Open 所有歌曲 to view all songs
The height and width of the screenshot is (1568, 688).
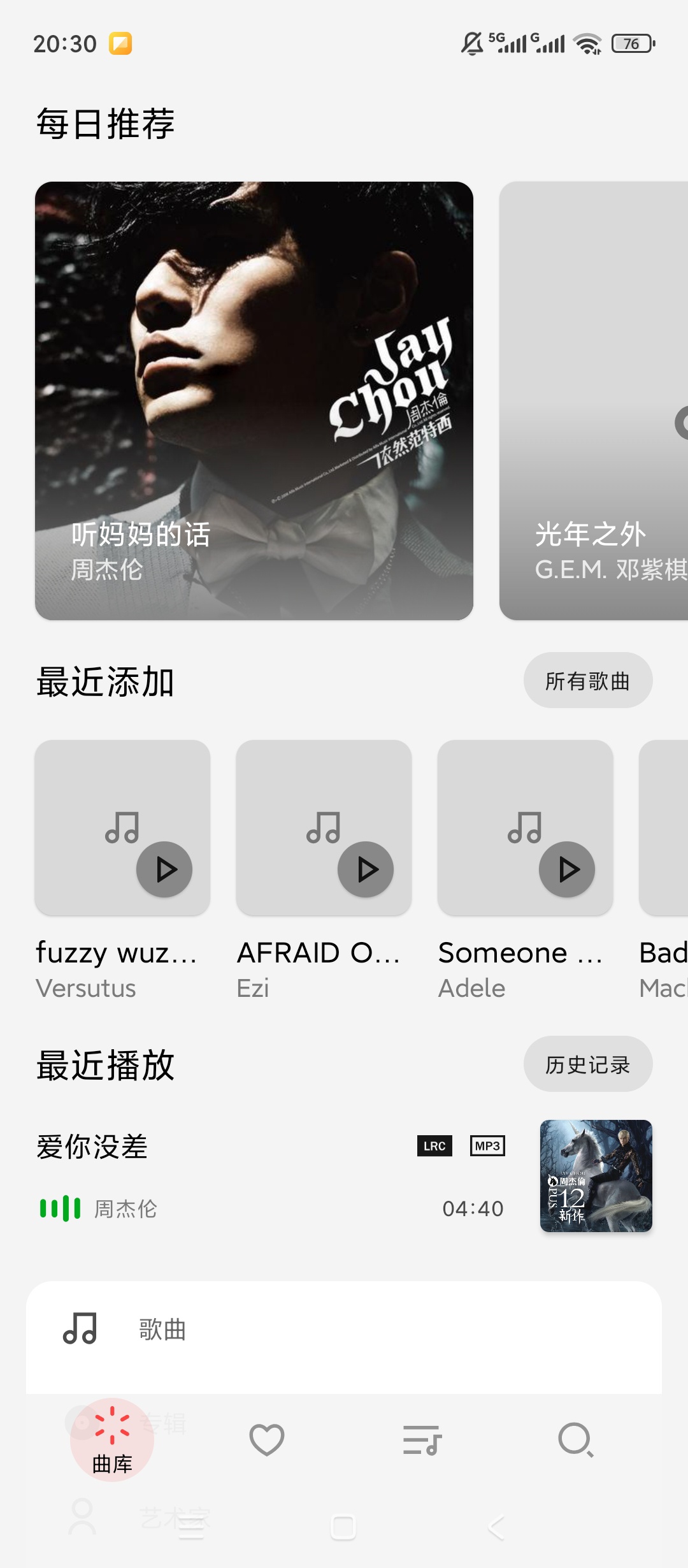tap(587, 680)
